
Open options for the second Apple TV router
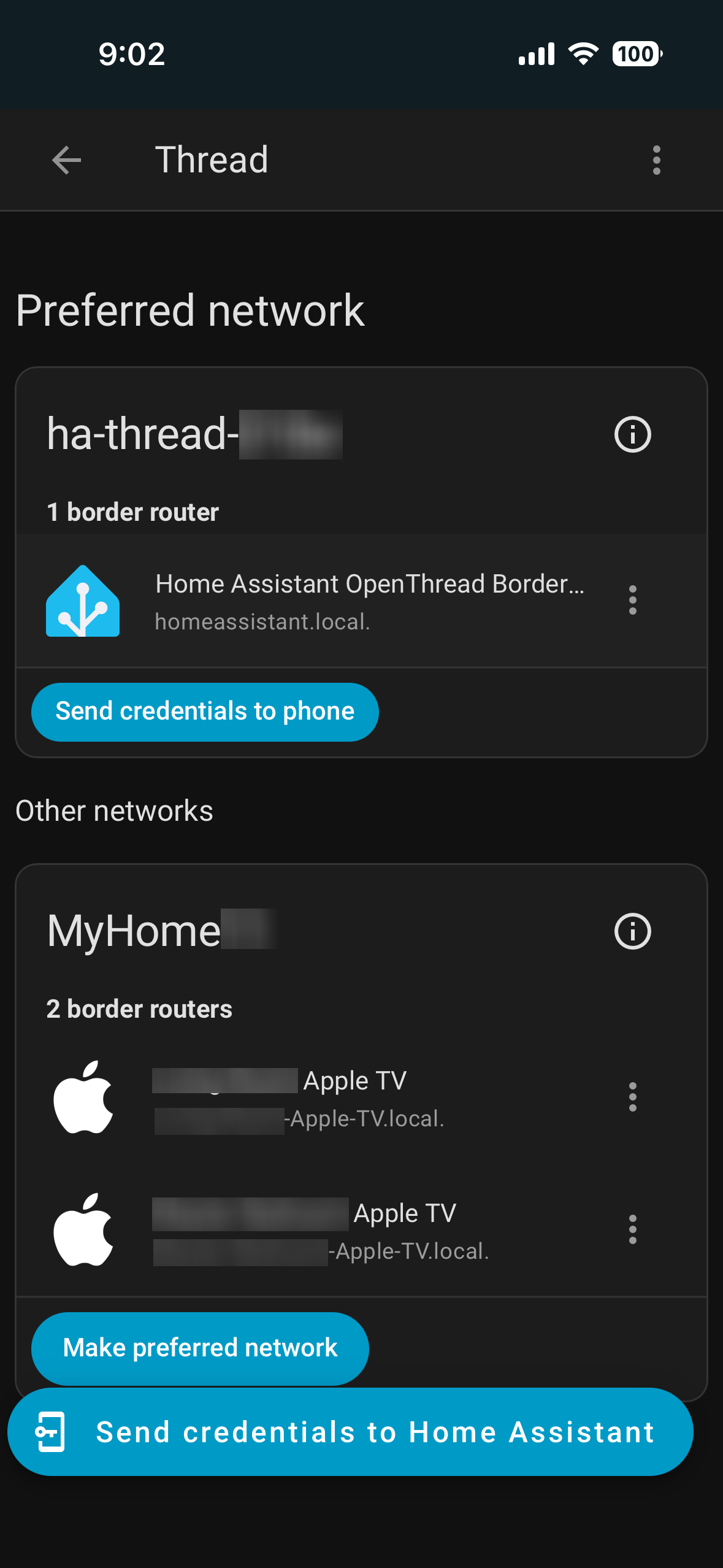click(x=632, y=1229)
